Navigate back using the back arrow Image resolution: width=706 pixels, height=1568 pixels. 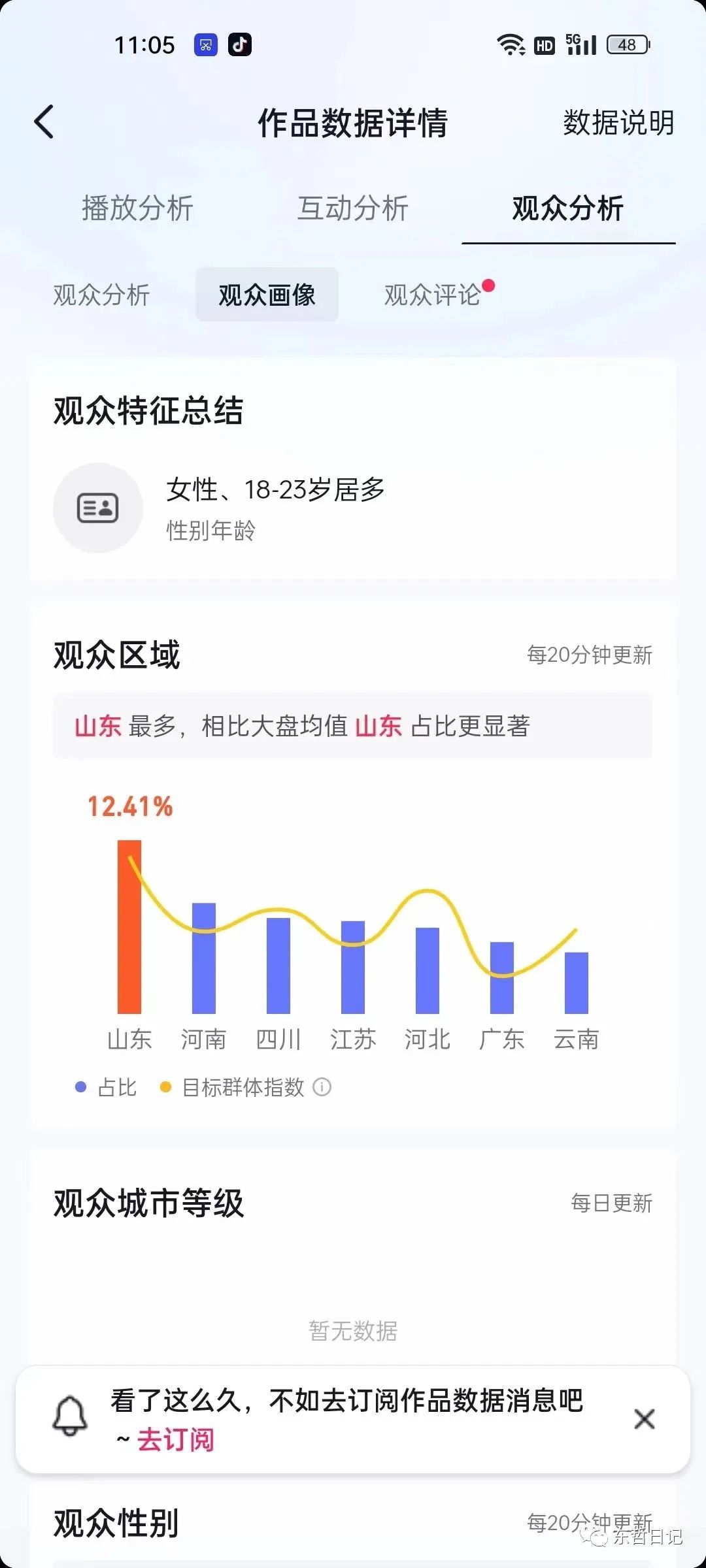pos(43,122)
